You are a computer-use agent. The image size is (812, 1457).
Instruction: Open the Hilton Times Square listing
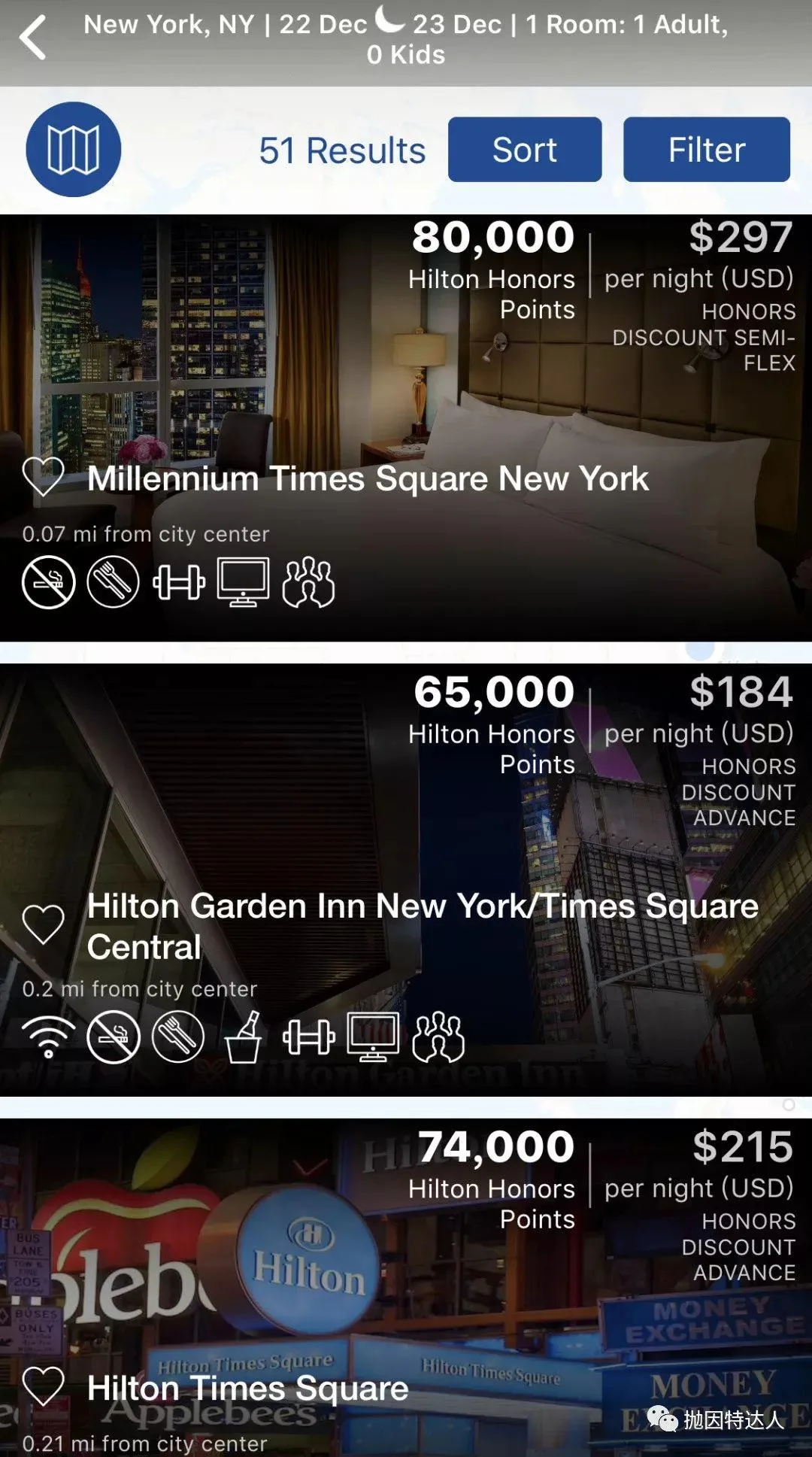[x=248, y=1389]
